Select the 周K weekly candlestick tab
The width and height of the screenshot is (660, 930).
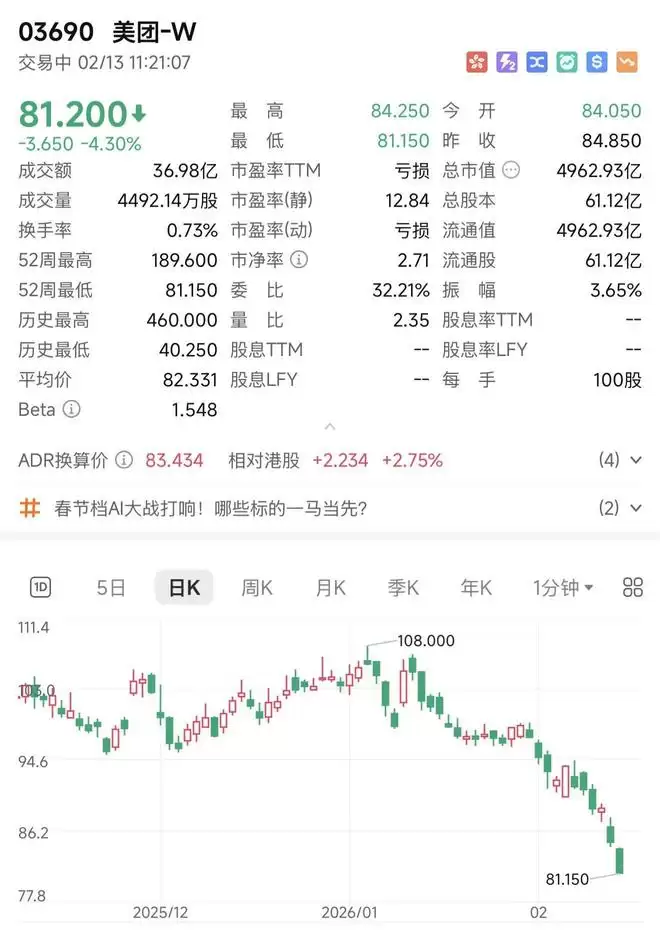click(x=257, y=588)
